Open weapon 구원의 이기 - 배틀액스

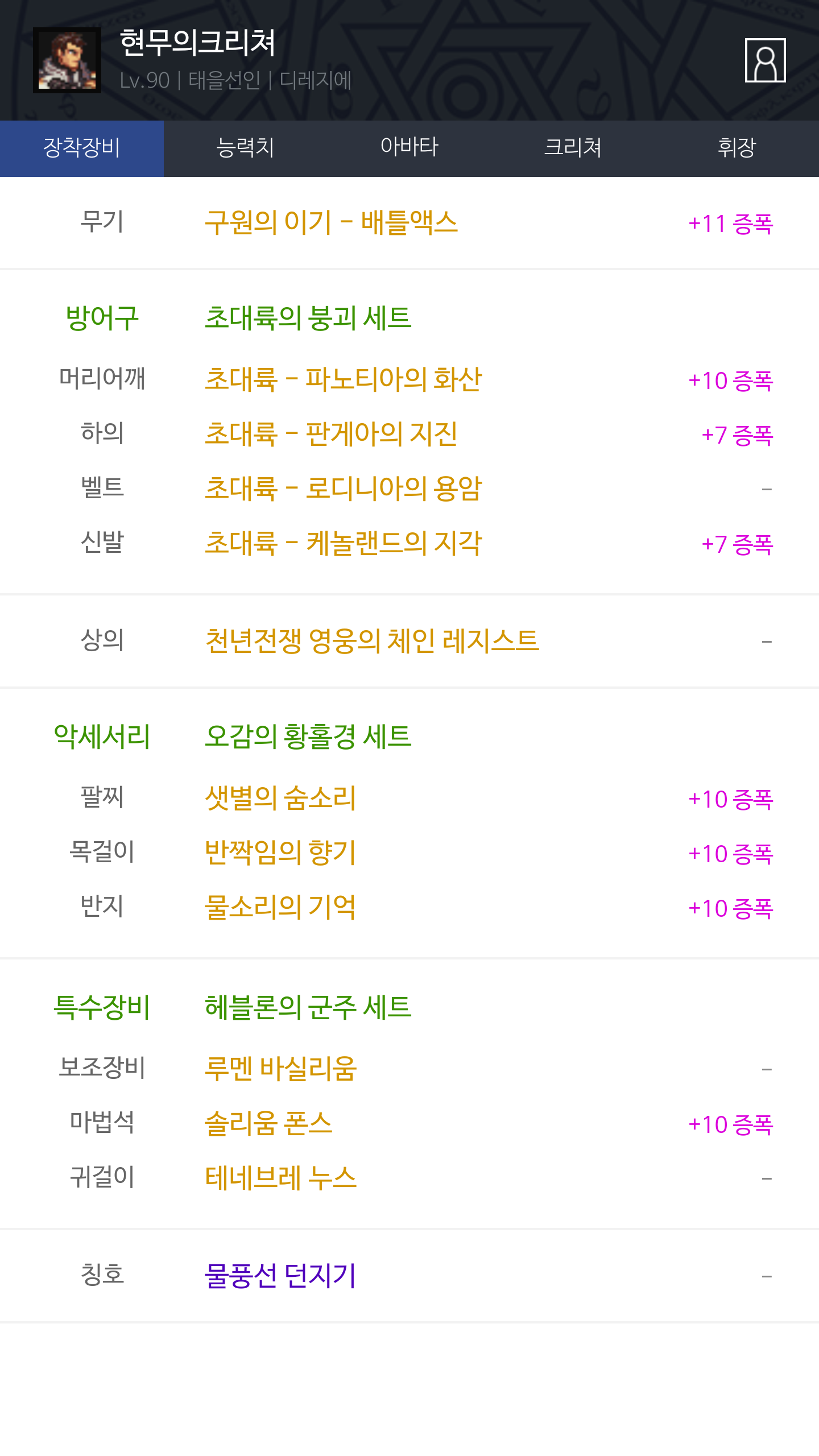pyautogui.click(x=331, y=222)
